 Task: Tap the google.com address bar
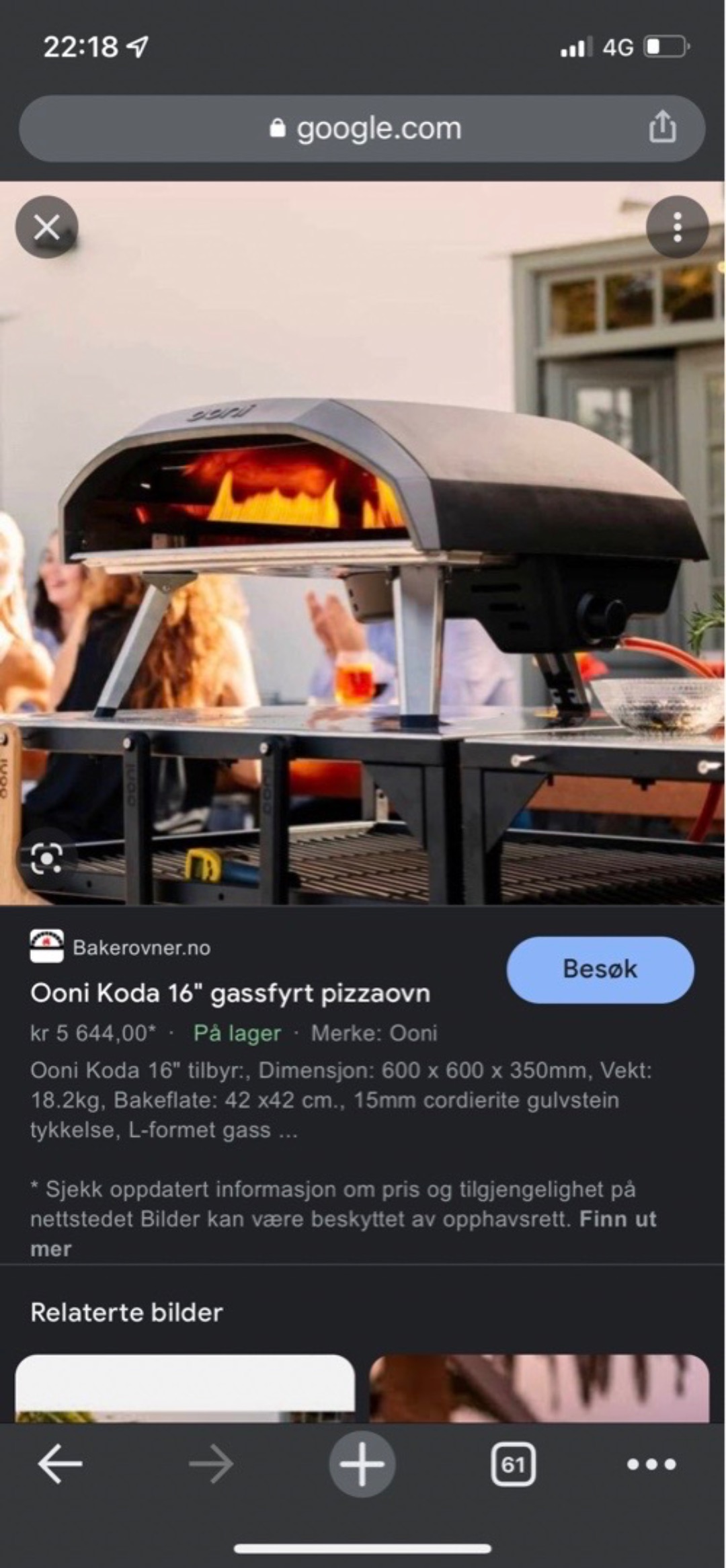[x=363, y=128]
